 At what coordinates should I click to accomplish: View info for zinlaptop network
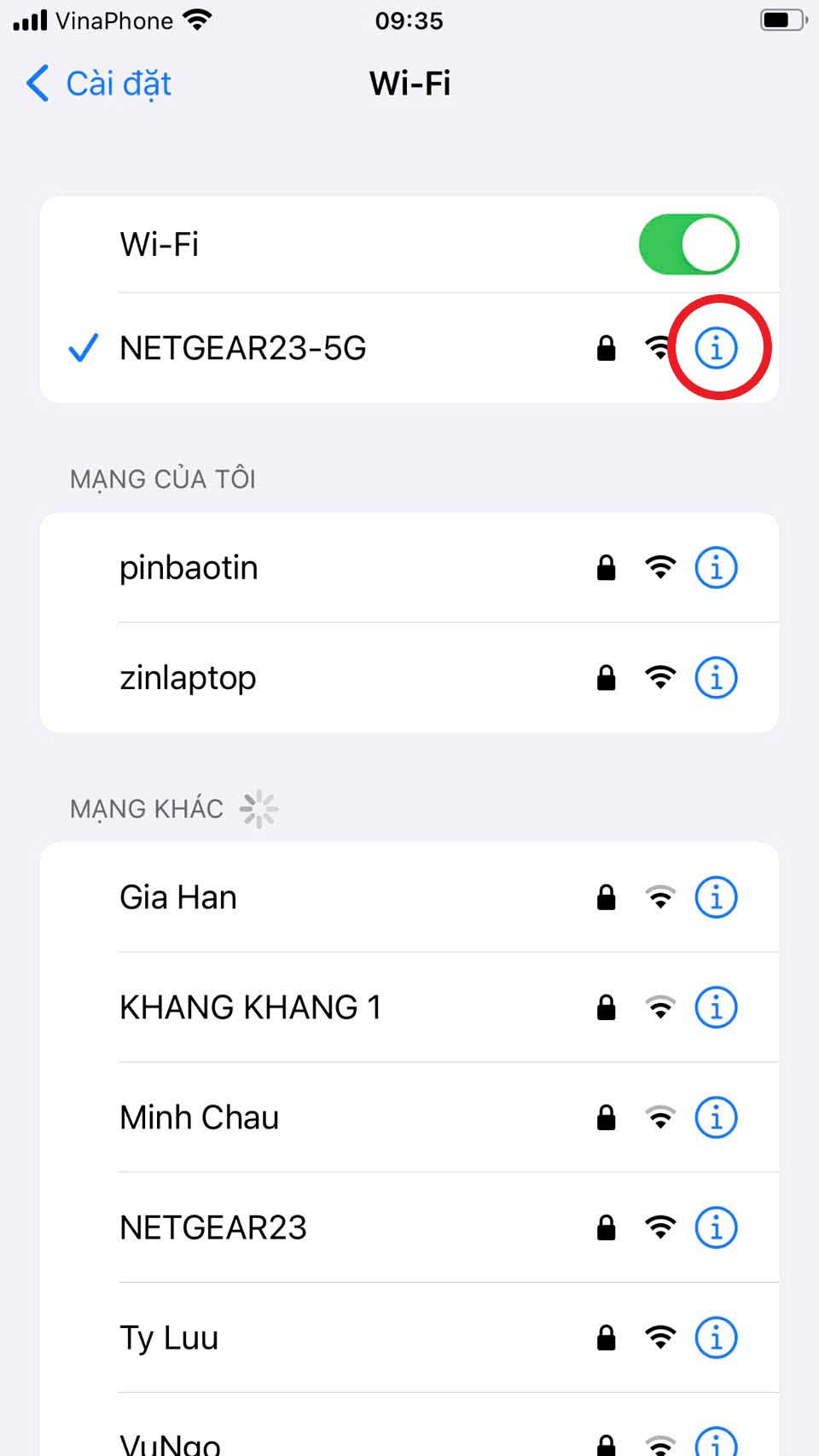pyautogui.click(x=716, y=678)
